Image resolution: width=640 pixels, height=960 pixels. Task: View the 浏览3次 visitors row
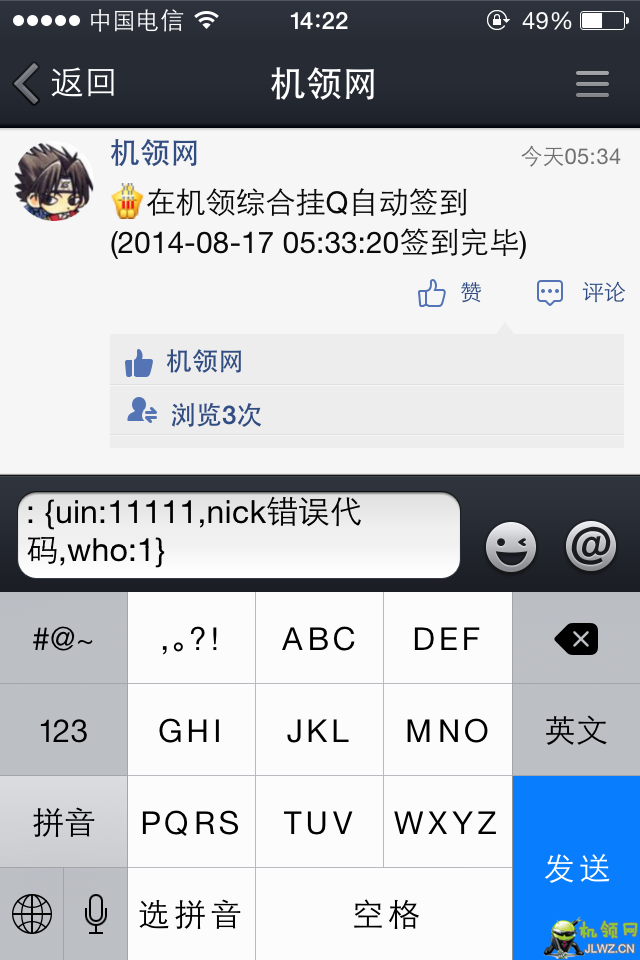215,414
